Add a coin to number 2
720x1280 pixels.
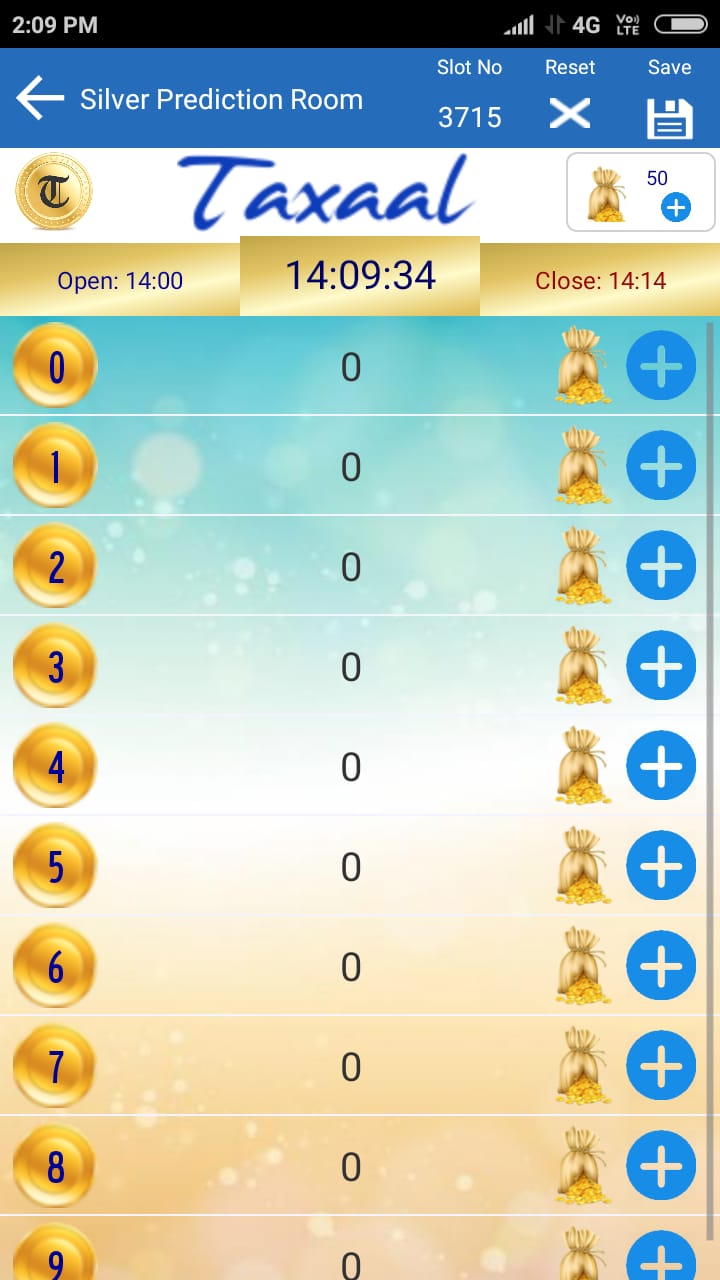661,567
